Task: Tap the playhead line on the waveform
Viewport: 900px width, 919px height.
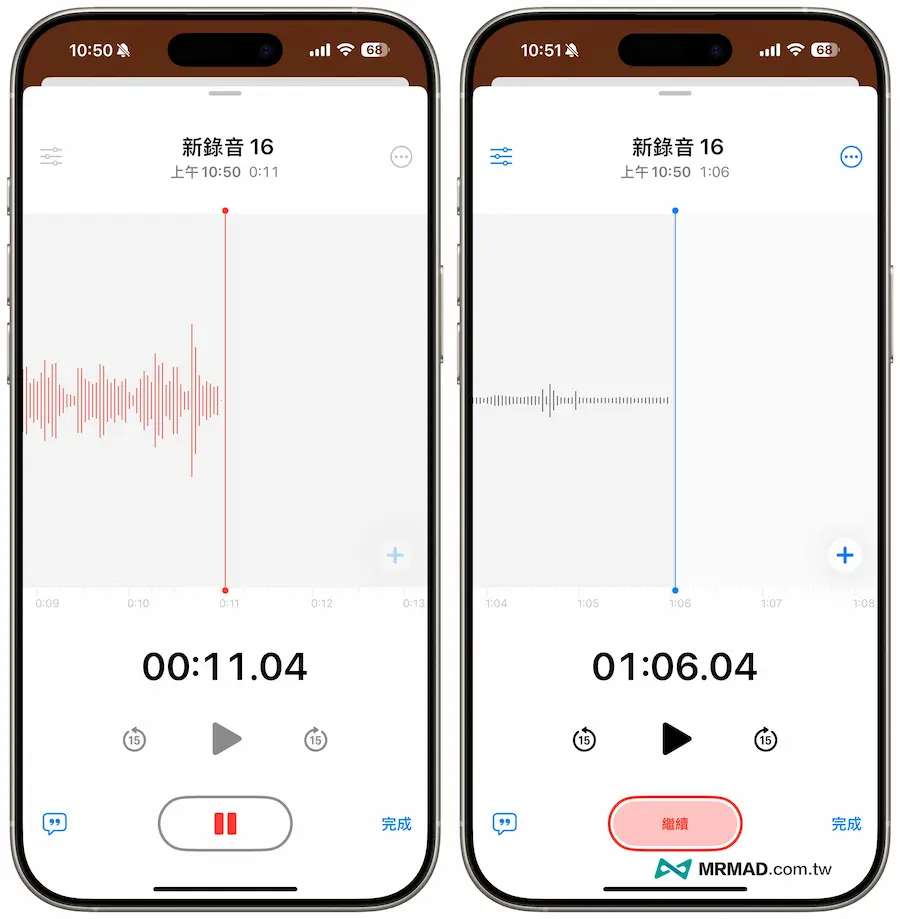Action: (225, 400)
